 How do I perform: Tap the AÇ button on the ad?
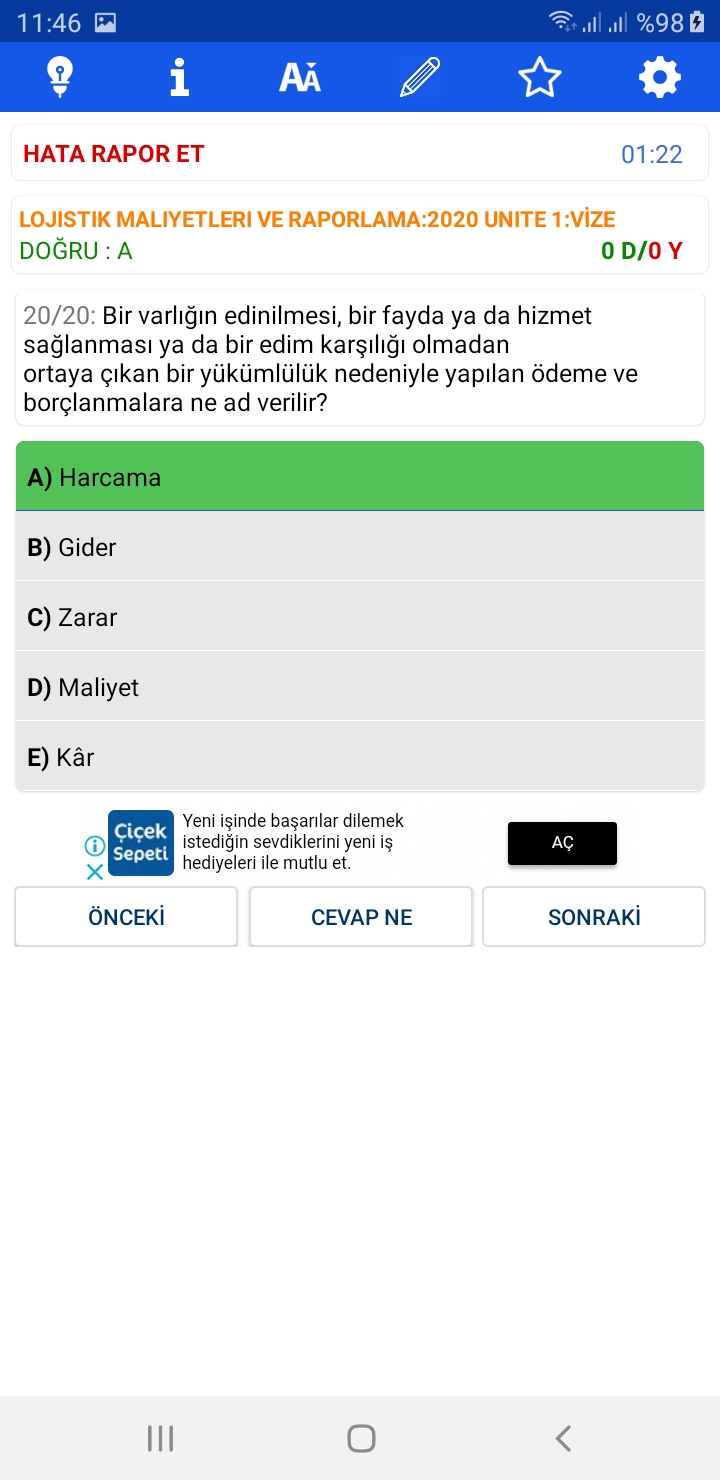(x=562, y=843)
